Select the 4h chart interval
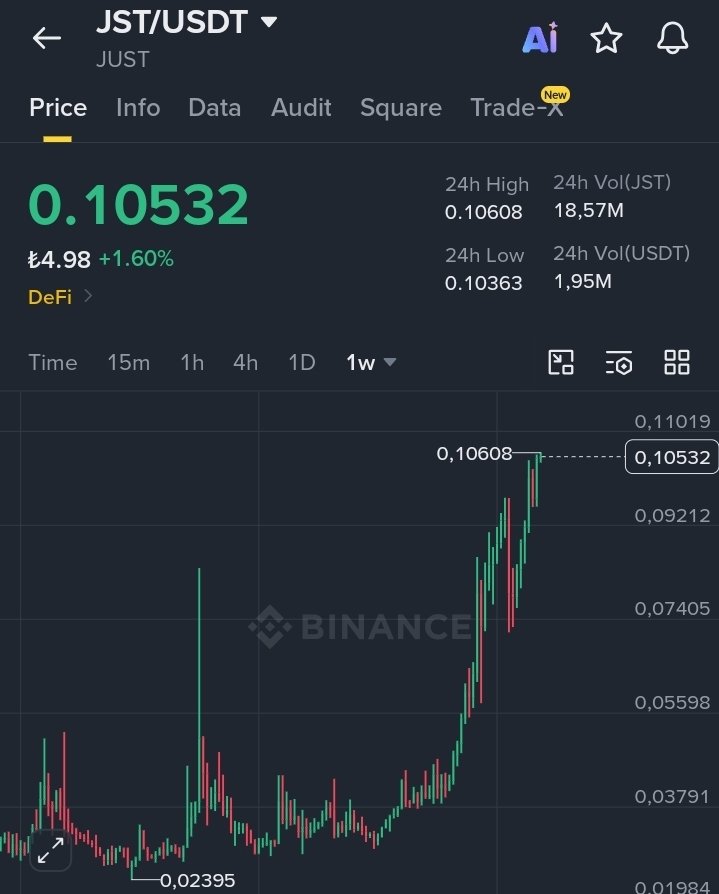 pos(246,363)
